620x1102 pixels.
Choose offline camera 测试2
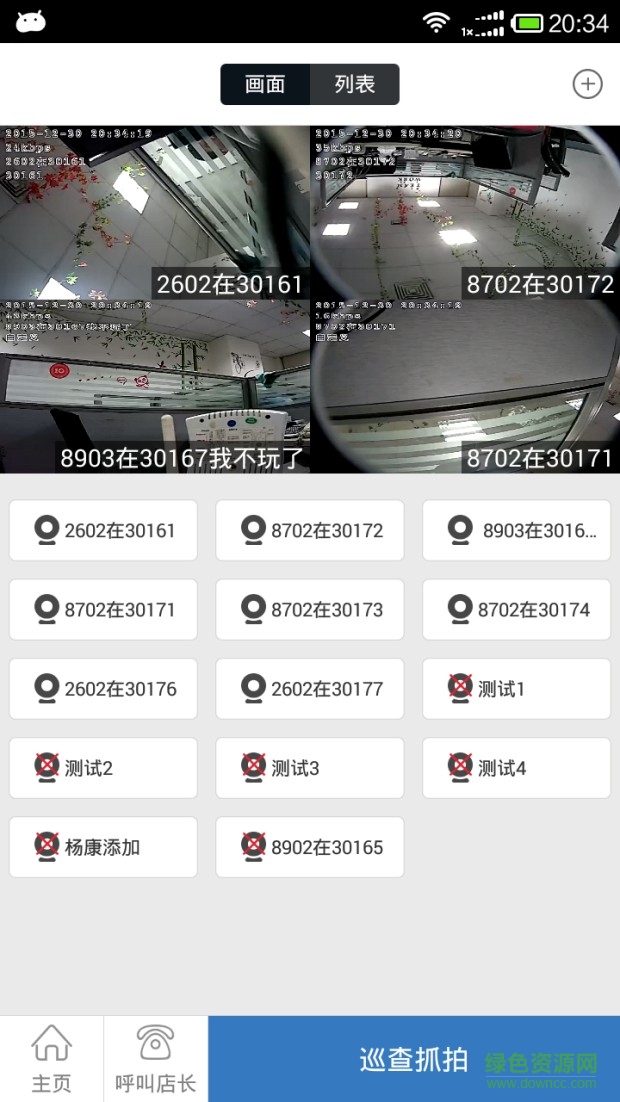pos(103,768)
